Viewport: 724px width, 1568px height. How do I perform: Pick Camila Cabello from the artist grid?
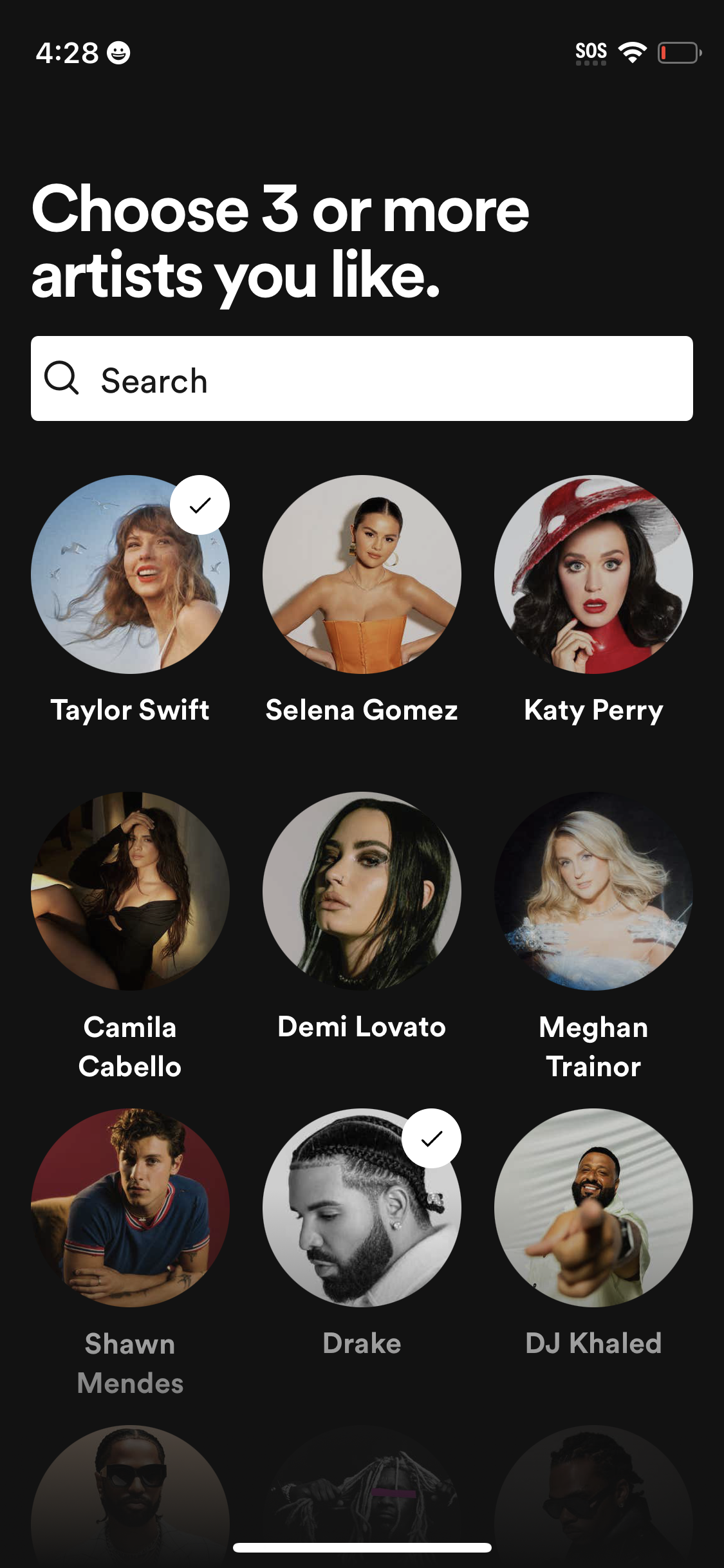130,890
